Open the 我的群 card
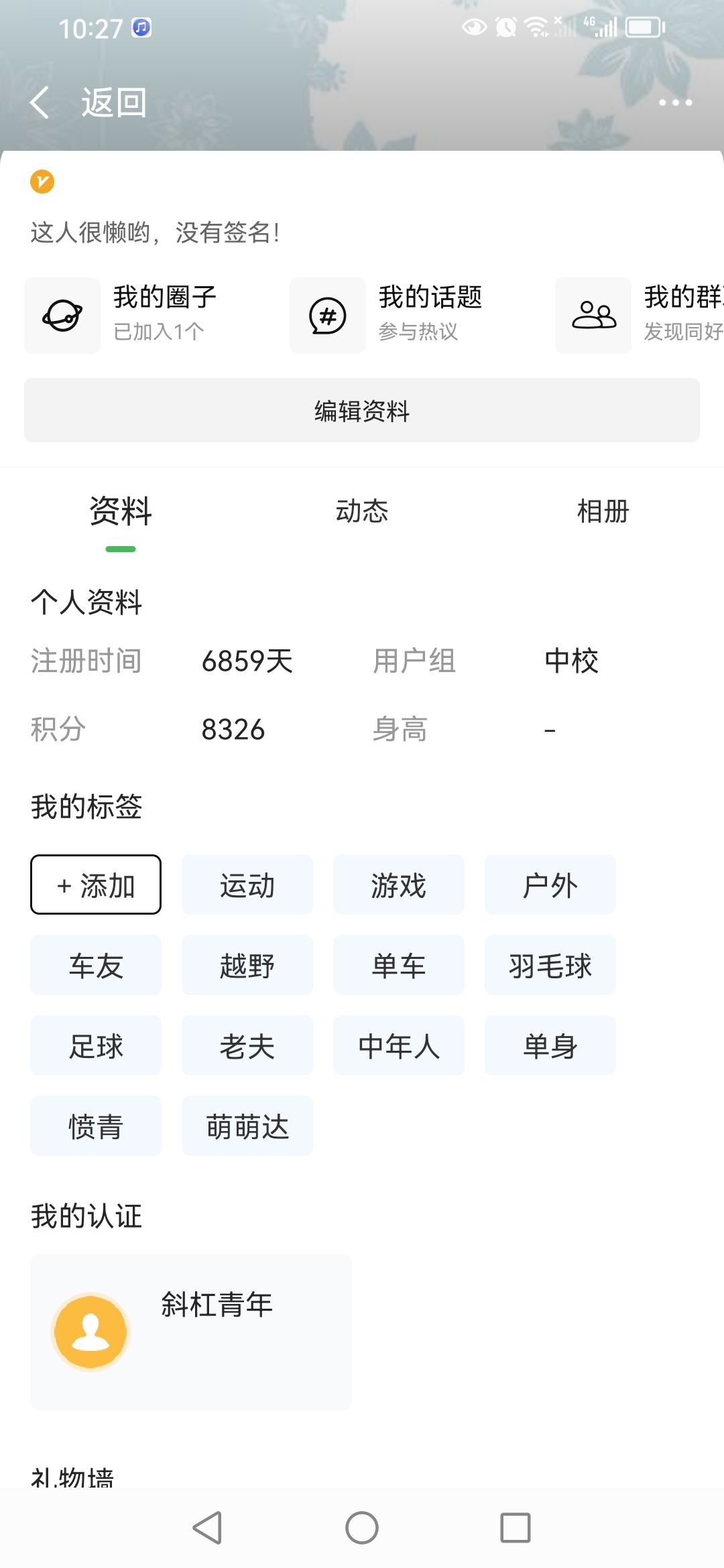Viewport: 724px width, 1568px height. tap(640, 315)
